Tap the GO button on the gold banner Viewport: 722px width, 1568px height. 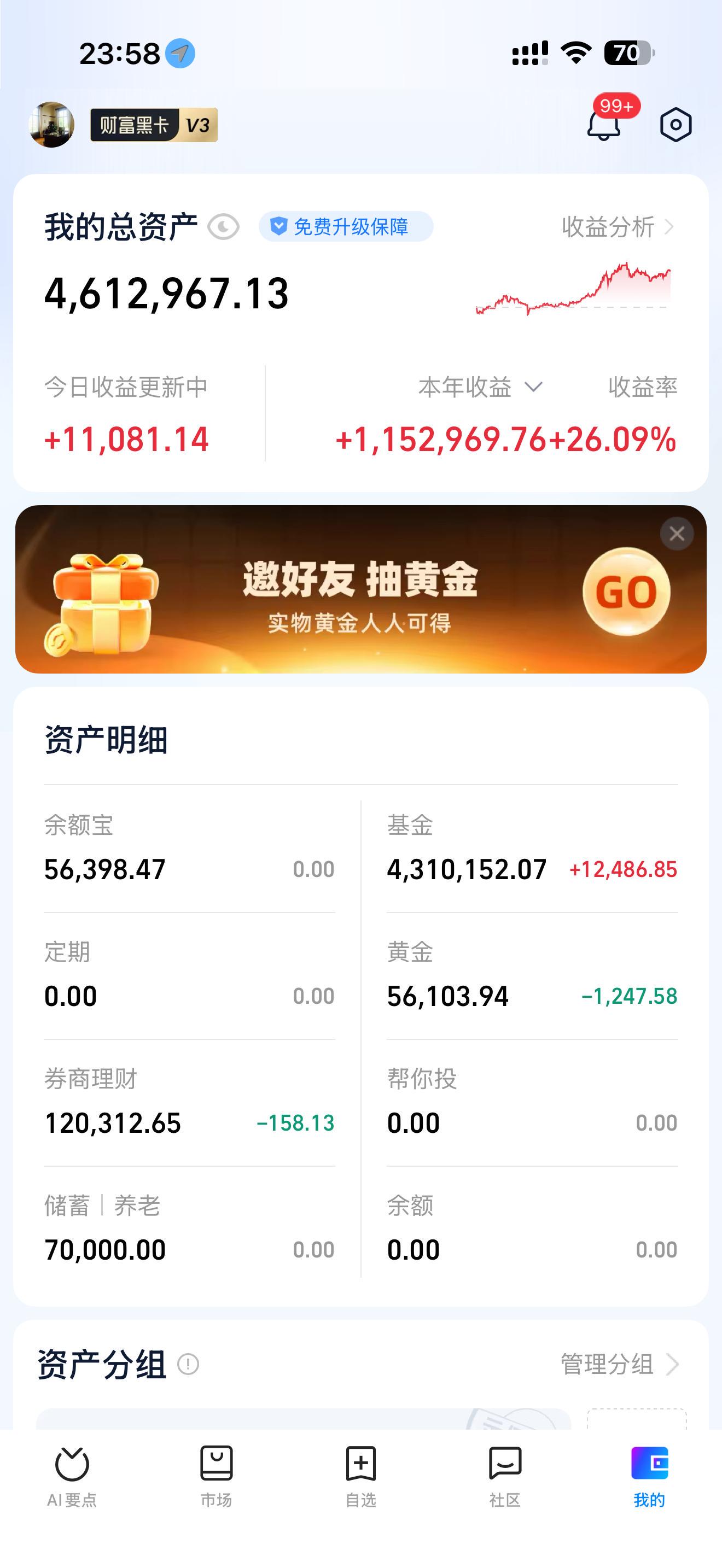(x=626, y=591)
